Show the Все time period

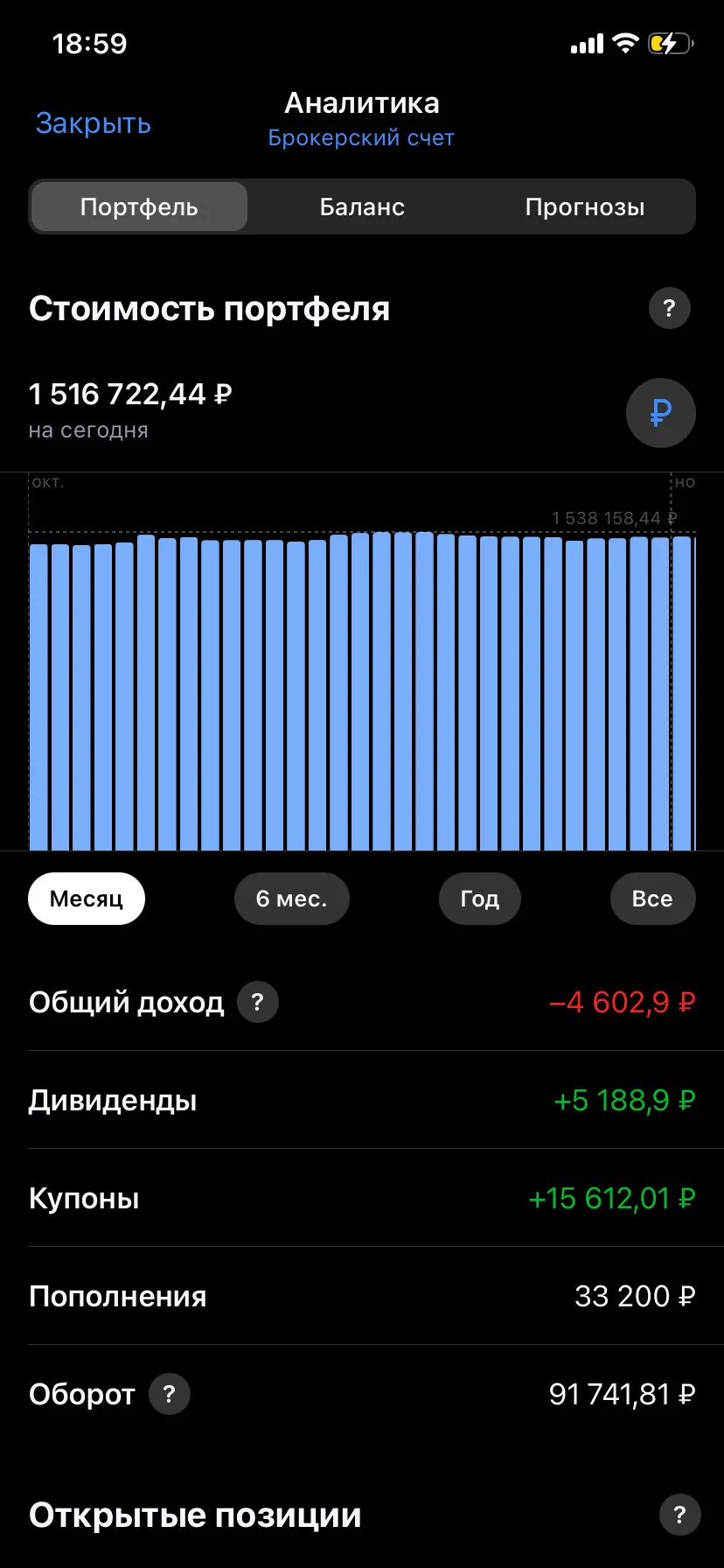(652, 899)
